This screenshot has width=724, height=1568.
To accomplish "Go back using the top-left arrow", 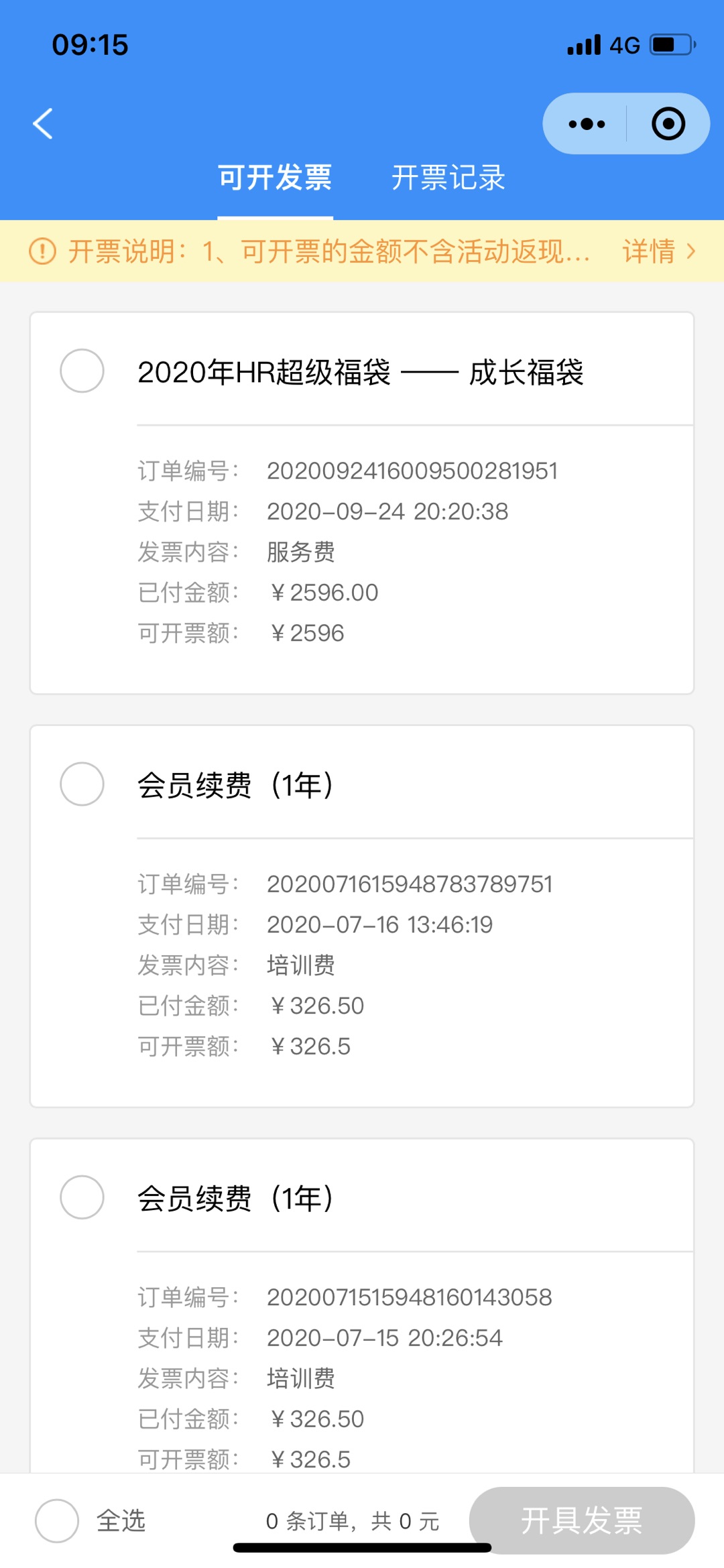I will (x=43, y=124).
